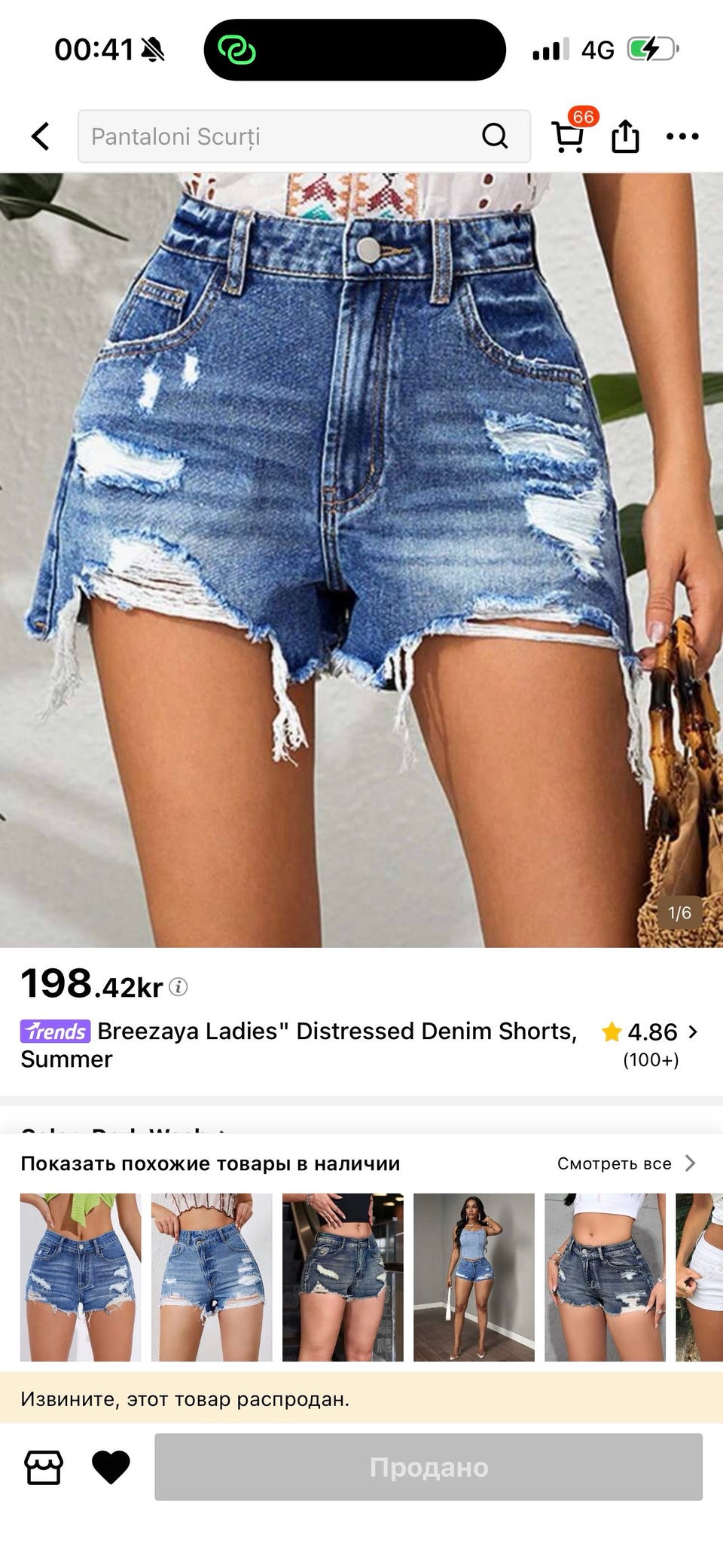
Task: Open the full-body model in blue corset item
Action: pos(474,1277)
